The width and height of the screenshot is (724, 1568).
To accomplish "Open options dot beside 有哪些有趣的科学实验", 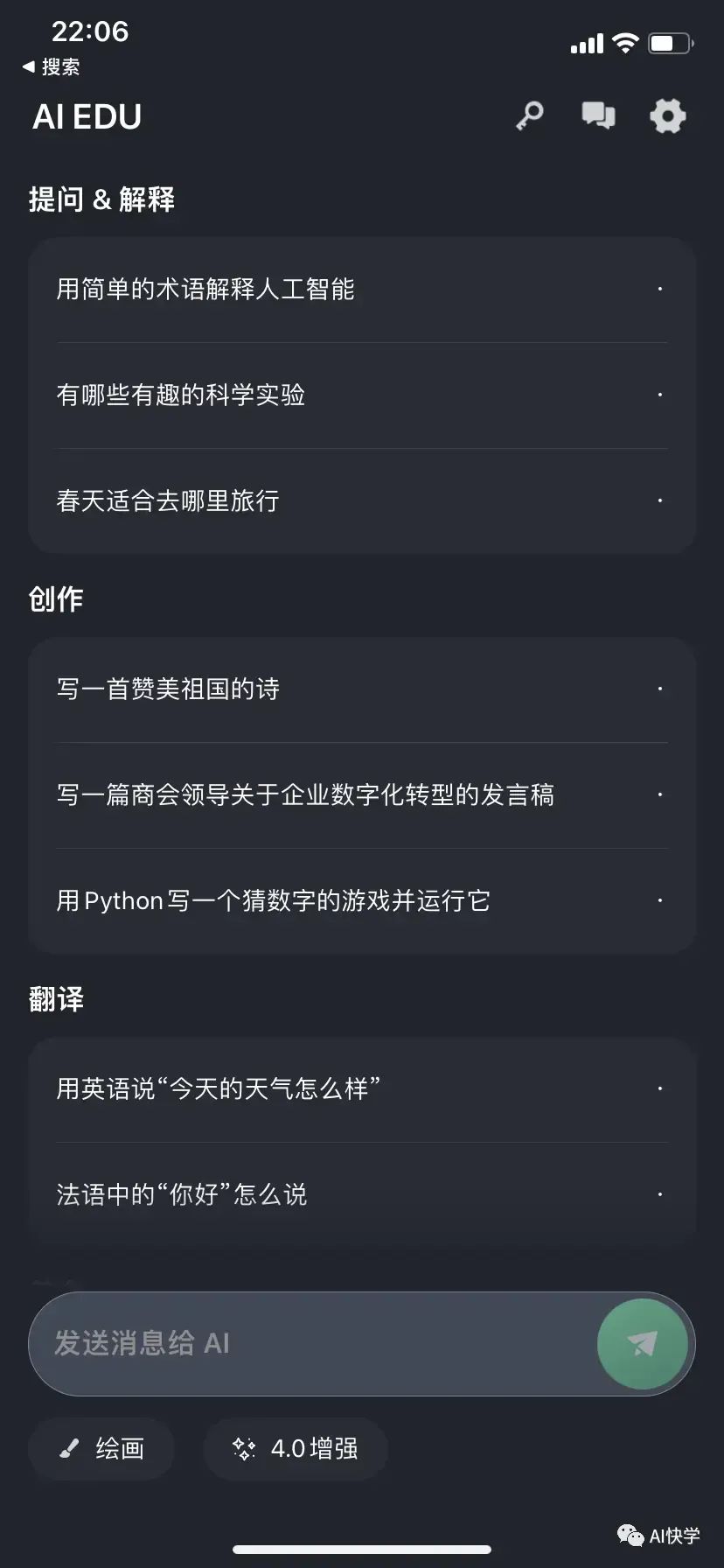I will [659, 395].
